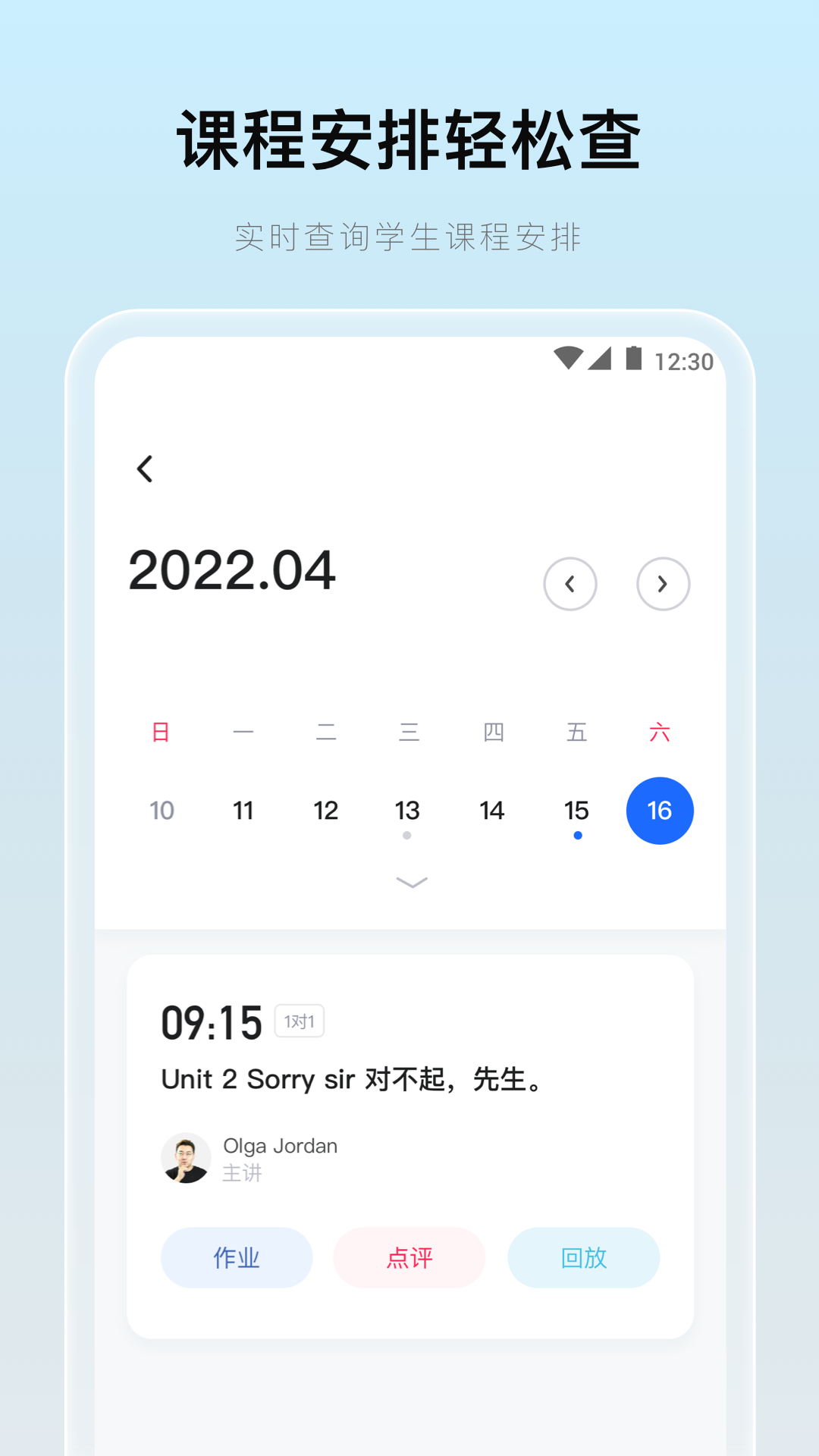Expand the calendar via the down chevron

(x=410, y=883)
